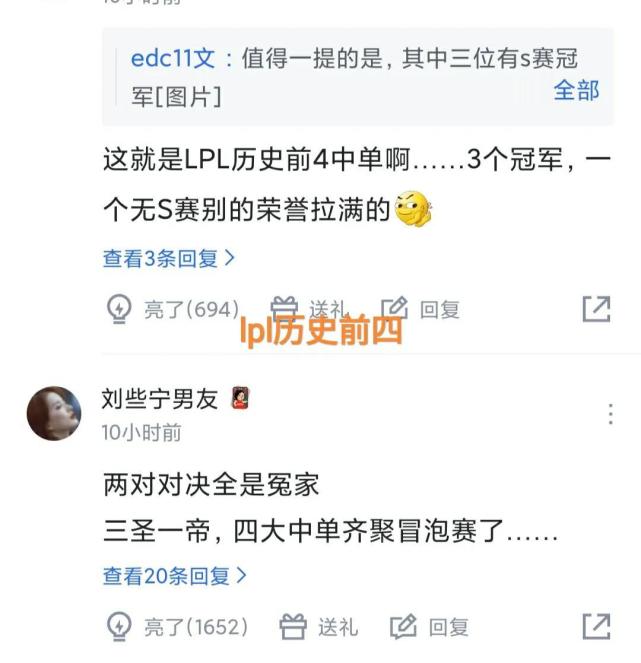Open 刘些宁男友's profile avatar
The width and height of the screenshot is (641, 663).
tap(54, 414)
